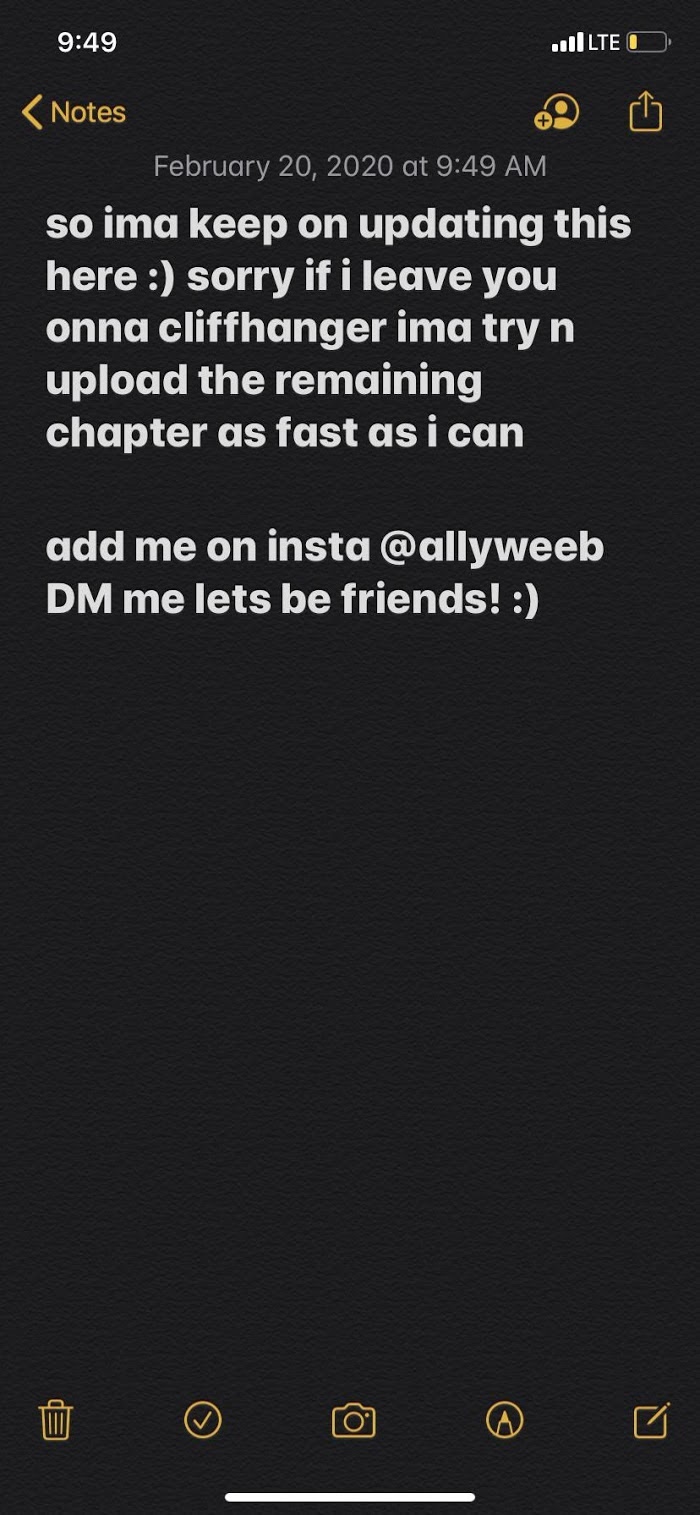Compose a new note
This screenshot has height=1515, width=700.
[x=652, y=1420]
